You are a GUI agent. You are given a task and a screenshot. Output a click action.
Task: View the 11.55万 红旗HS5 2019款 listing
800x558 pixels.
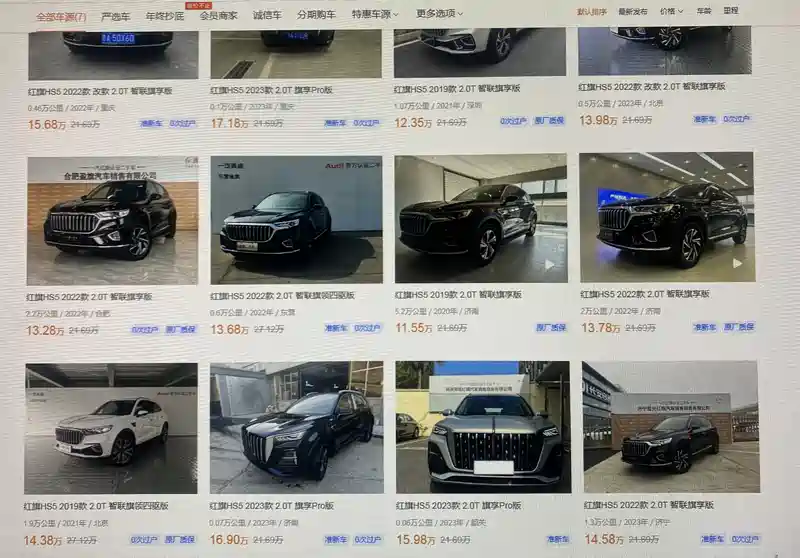(480, 219)
